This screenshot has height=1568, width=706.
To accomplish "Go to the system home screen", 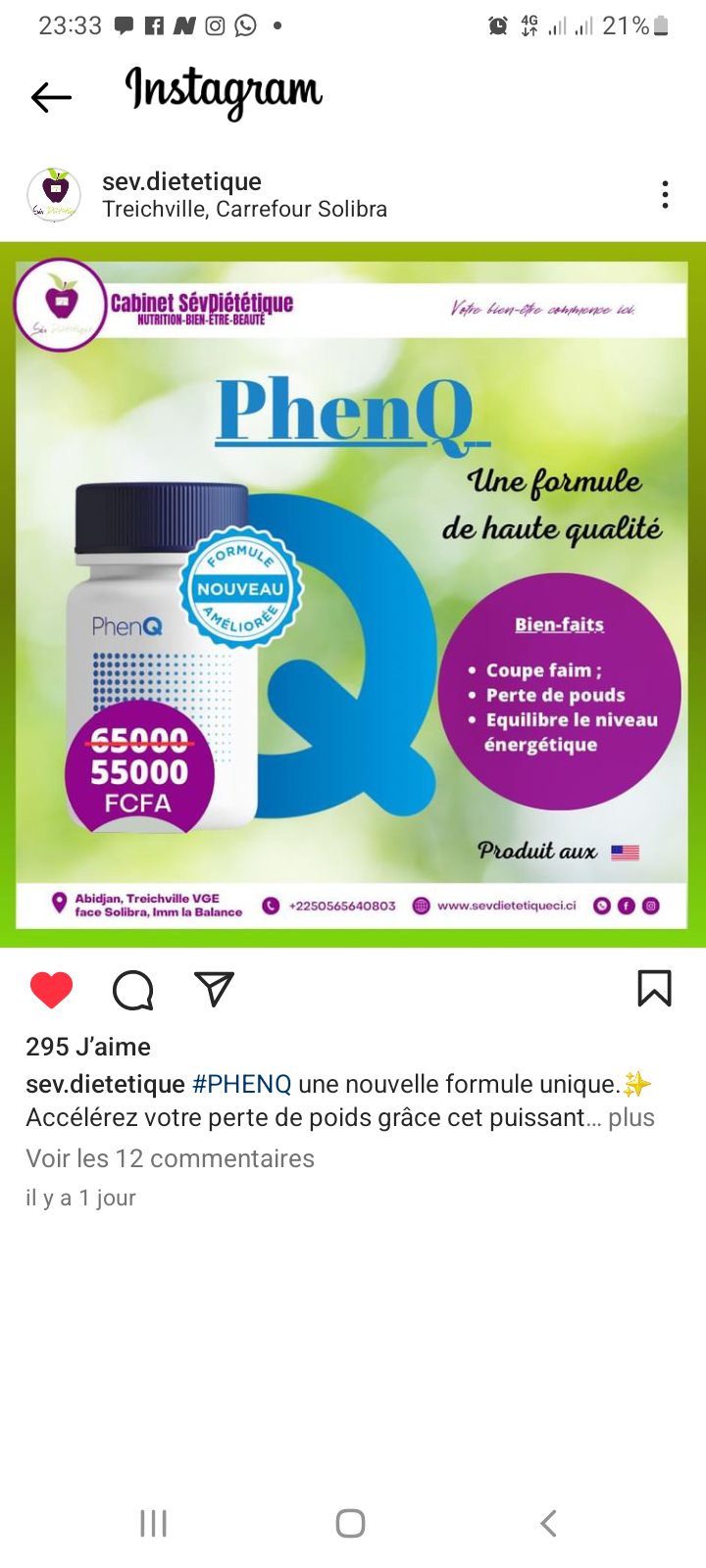I will (x=350, y=1523).
